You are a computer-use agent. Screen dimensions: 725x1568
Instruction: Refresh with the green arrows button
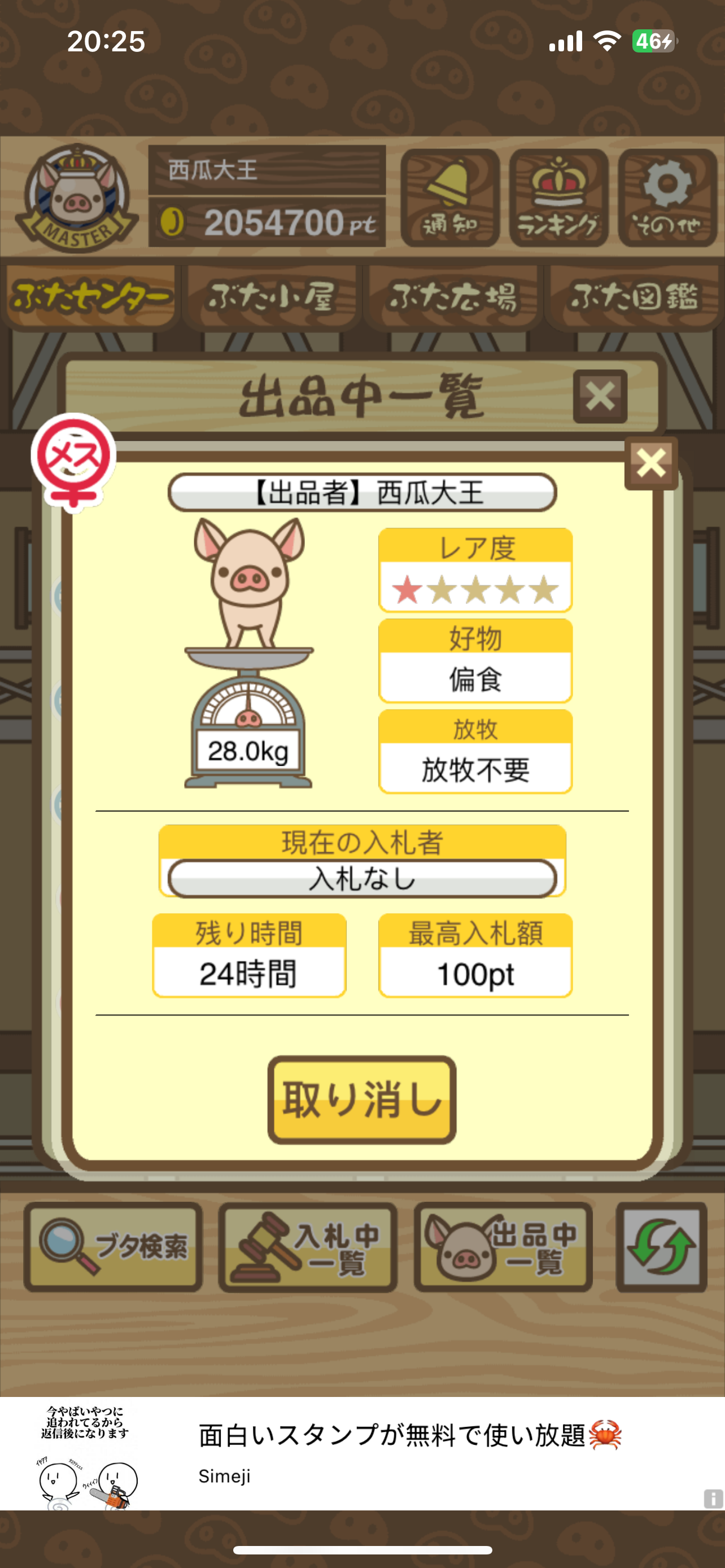pyautogui.click(x=661, y=1247)
